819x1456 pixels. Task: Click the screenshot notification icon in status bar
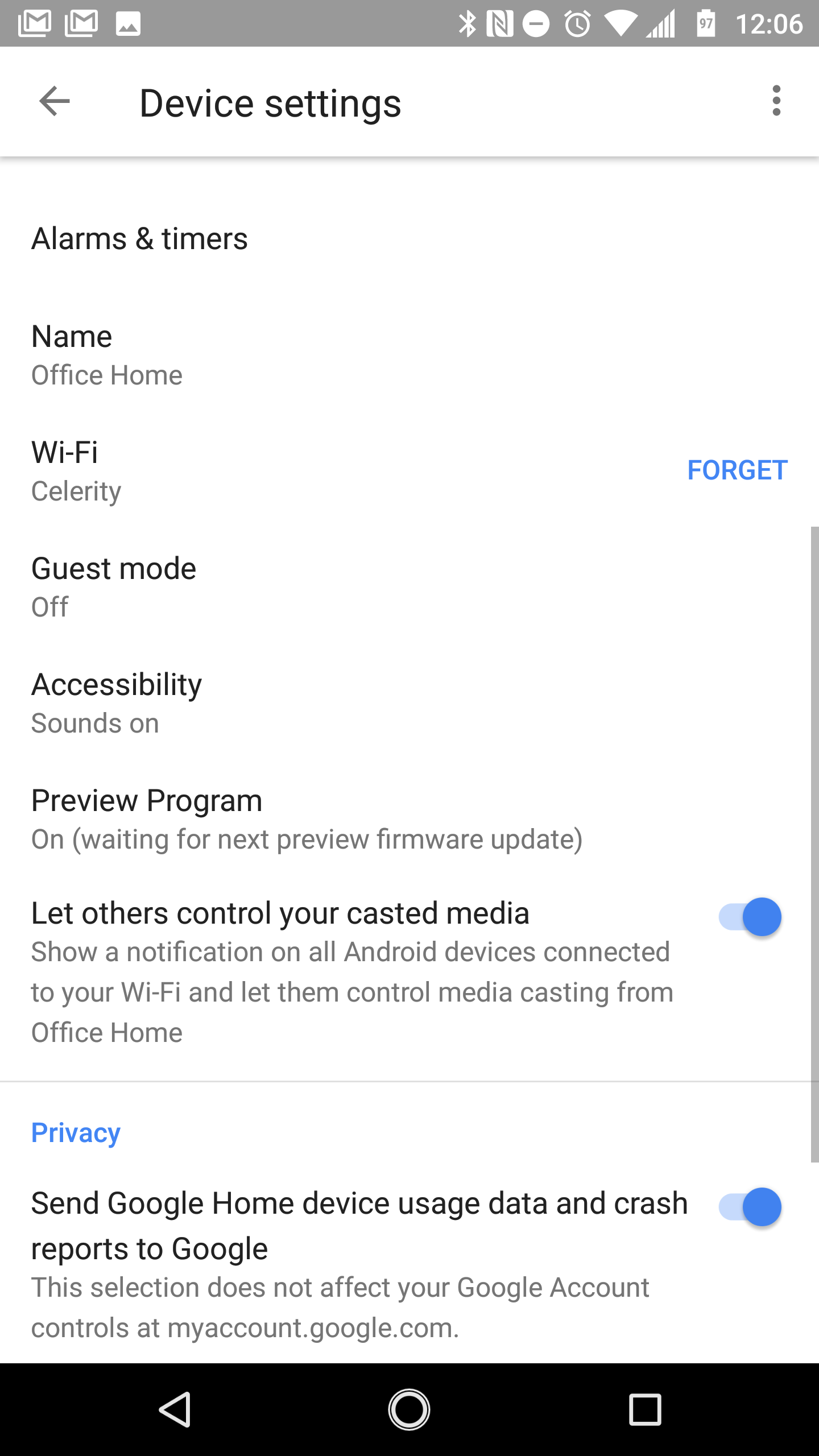[x=128, y=22]
